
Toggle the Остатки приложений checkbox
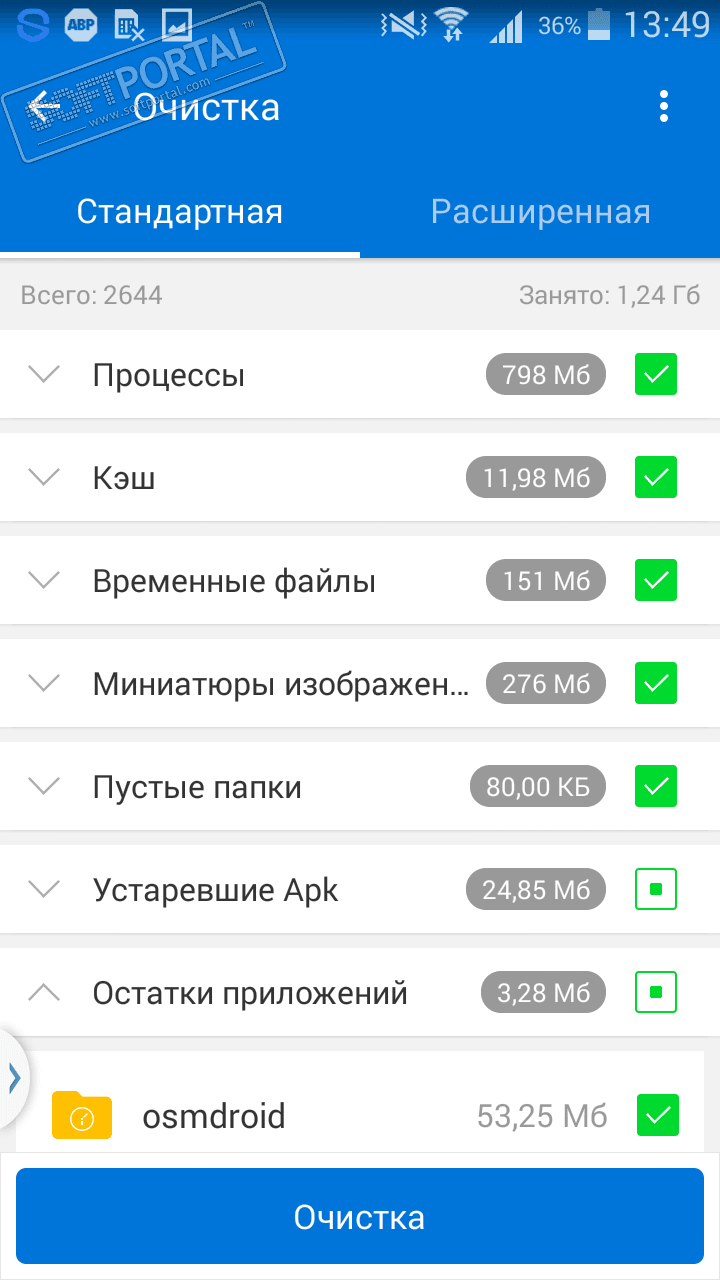click(x=656, y=992)
